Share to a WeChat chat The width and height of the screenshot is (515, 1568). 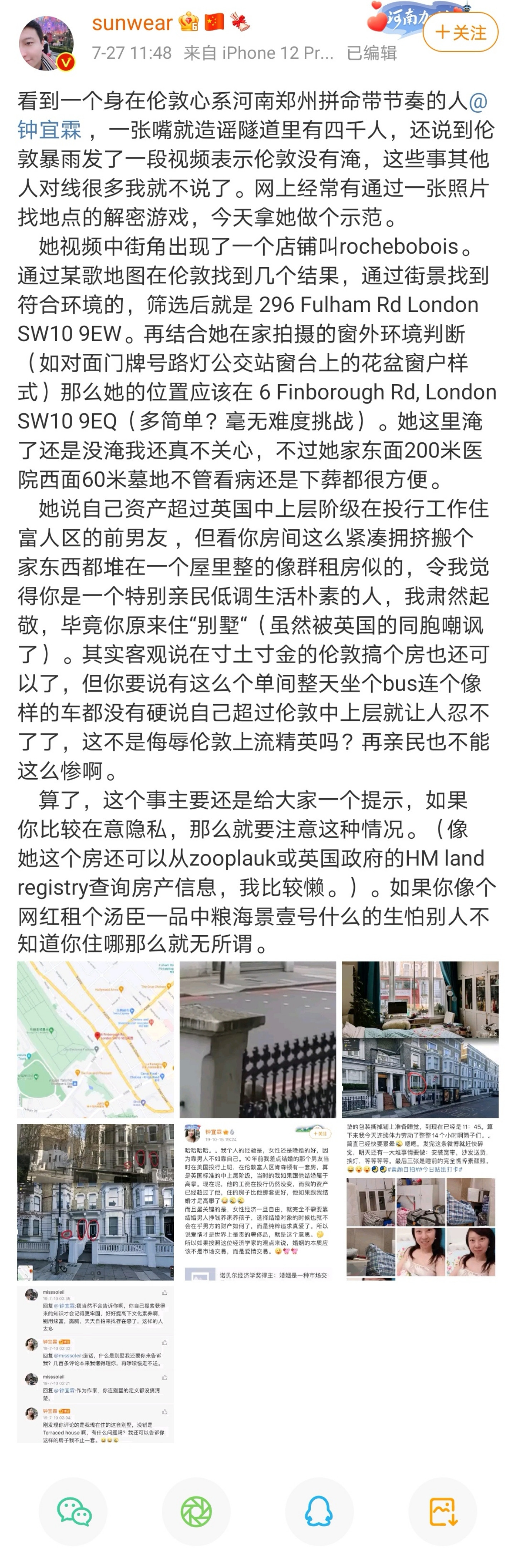click(73, 1511)
